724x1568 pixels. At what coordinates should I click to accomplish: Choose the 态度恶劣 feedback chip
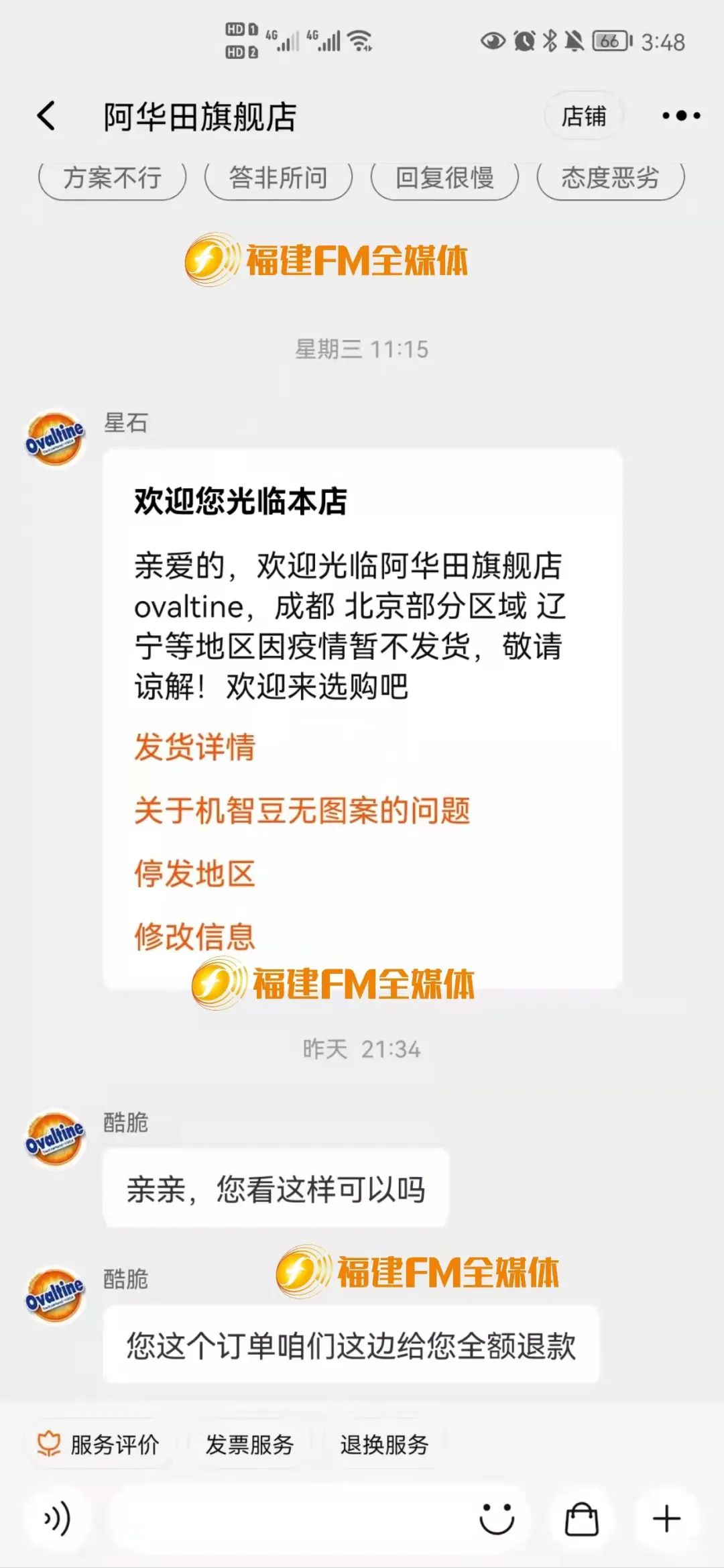[x=610, y=178]
